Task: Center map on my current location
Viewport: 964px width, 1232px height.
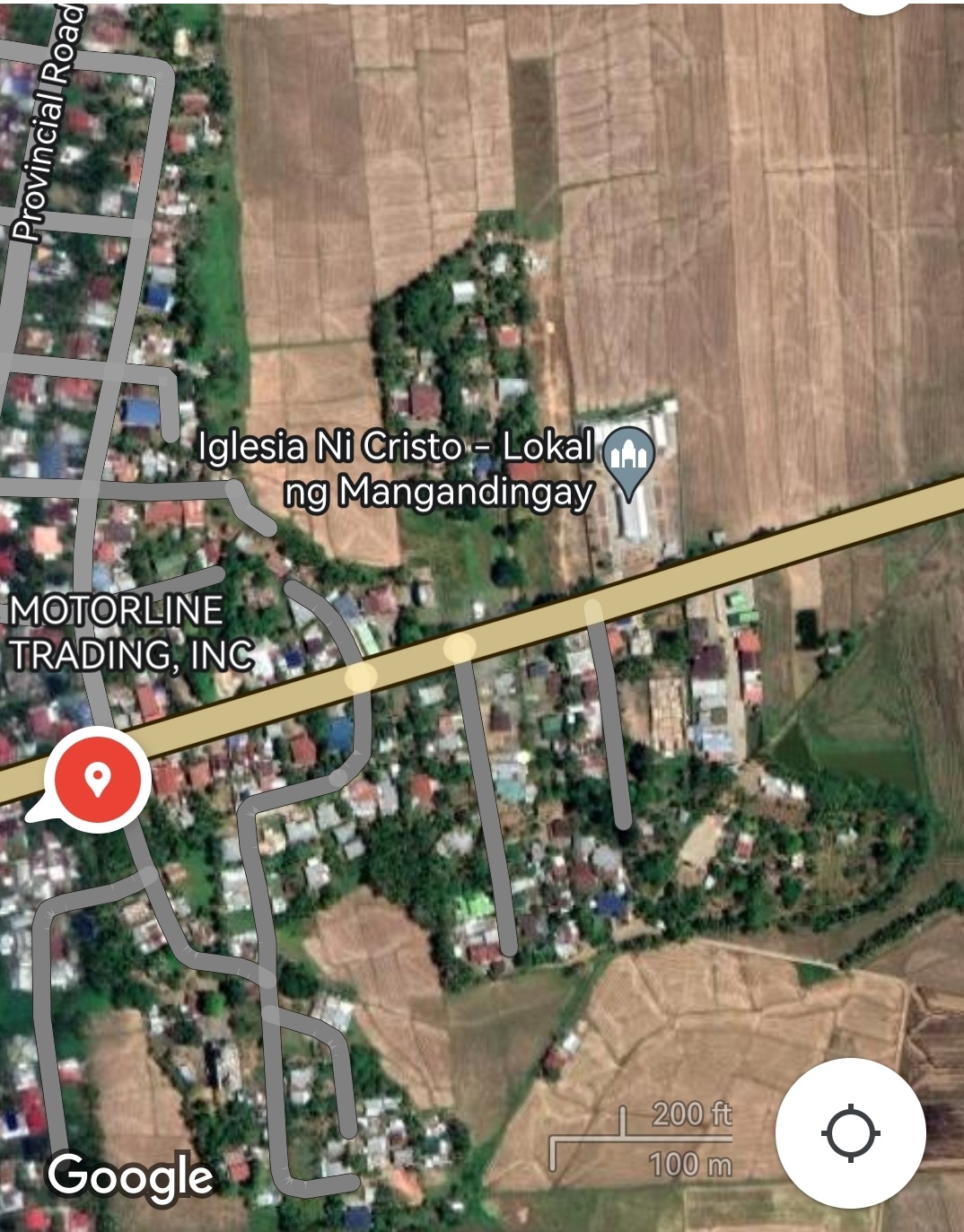Action: (850, 1133)
